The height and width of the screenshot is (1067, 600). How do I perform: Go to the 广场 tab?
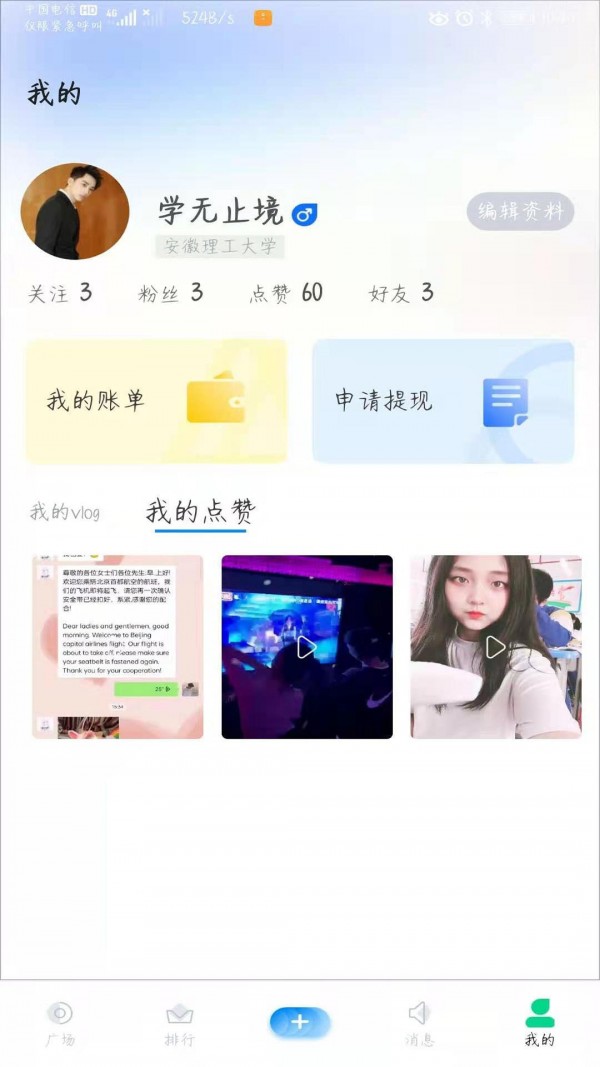click(x=60, y=1023)
